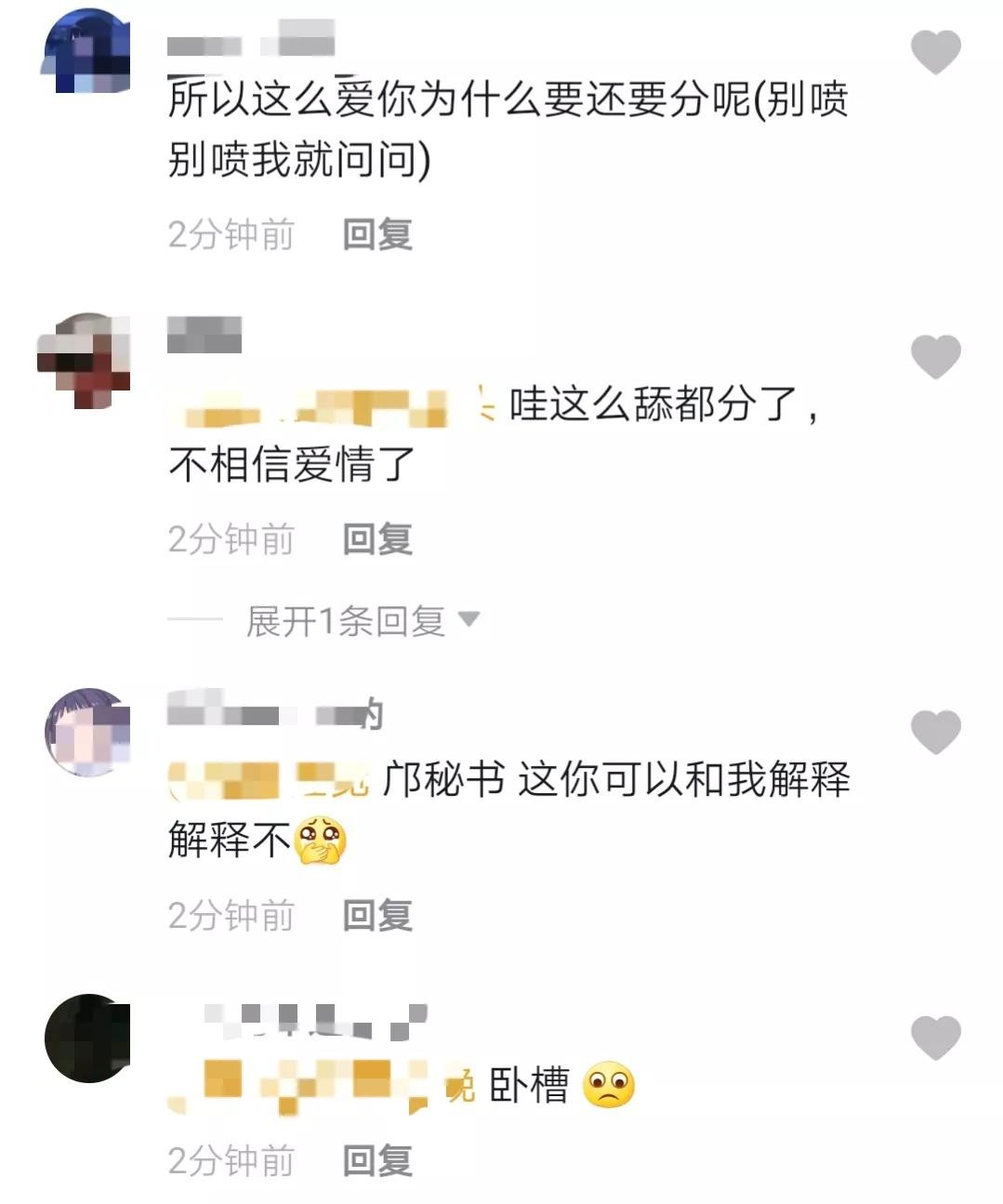1003x1204 pixels.
Task: Reply to the 邝秘书 comment
Action: click(376, 916)
